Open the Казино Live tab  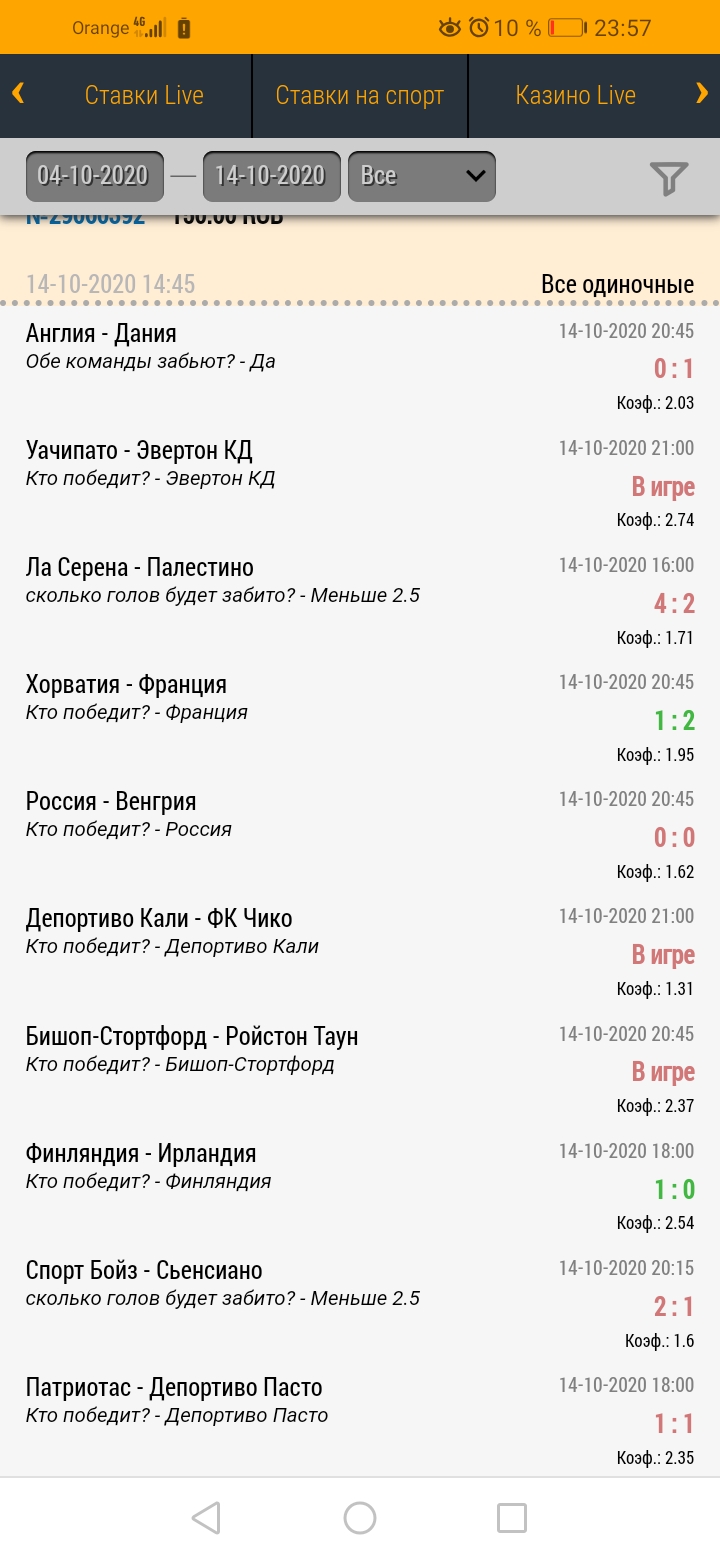point(575,95)
